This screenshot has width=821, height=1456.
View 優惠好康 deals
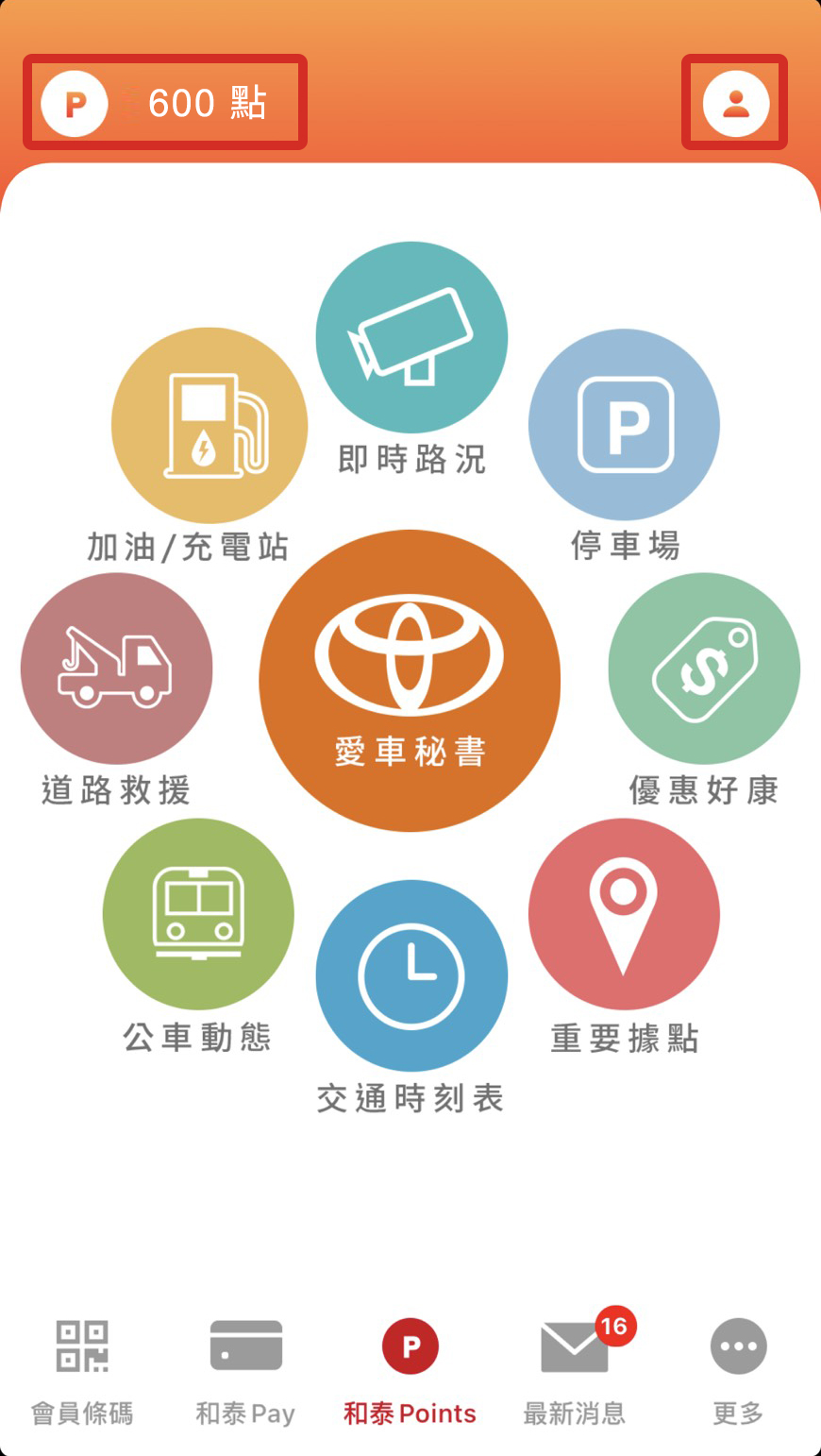(704, 690)
